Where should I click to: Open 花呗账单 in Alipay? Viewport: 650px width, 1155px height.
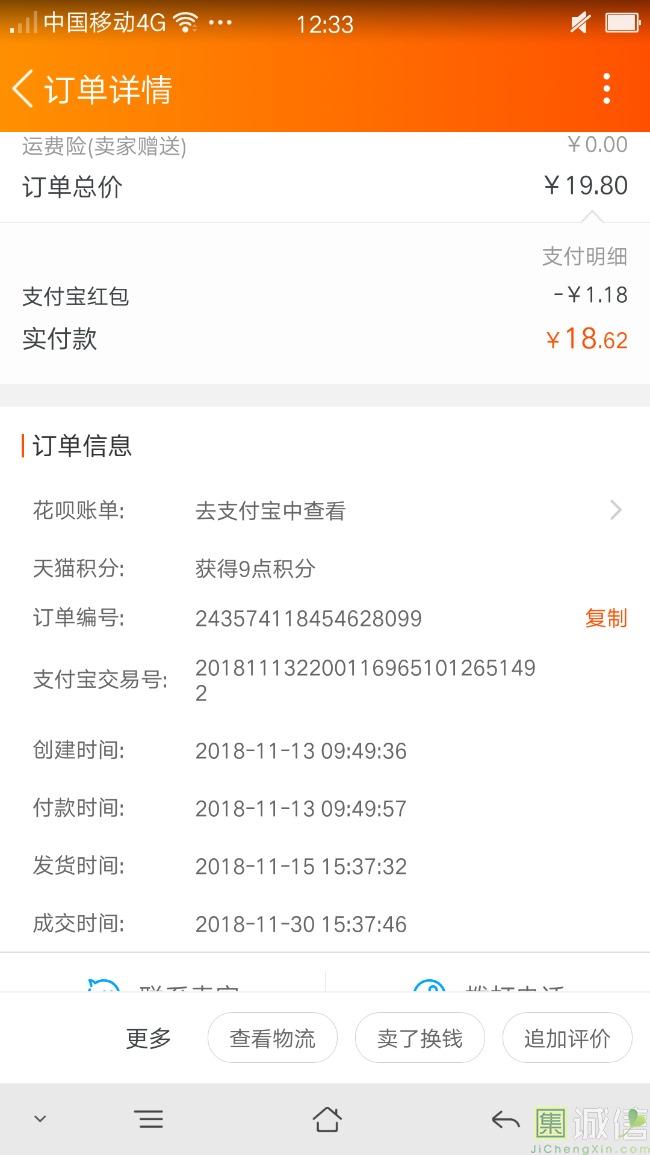[325, 510]
